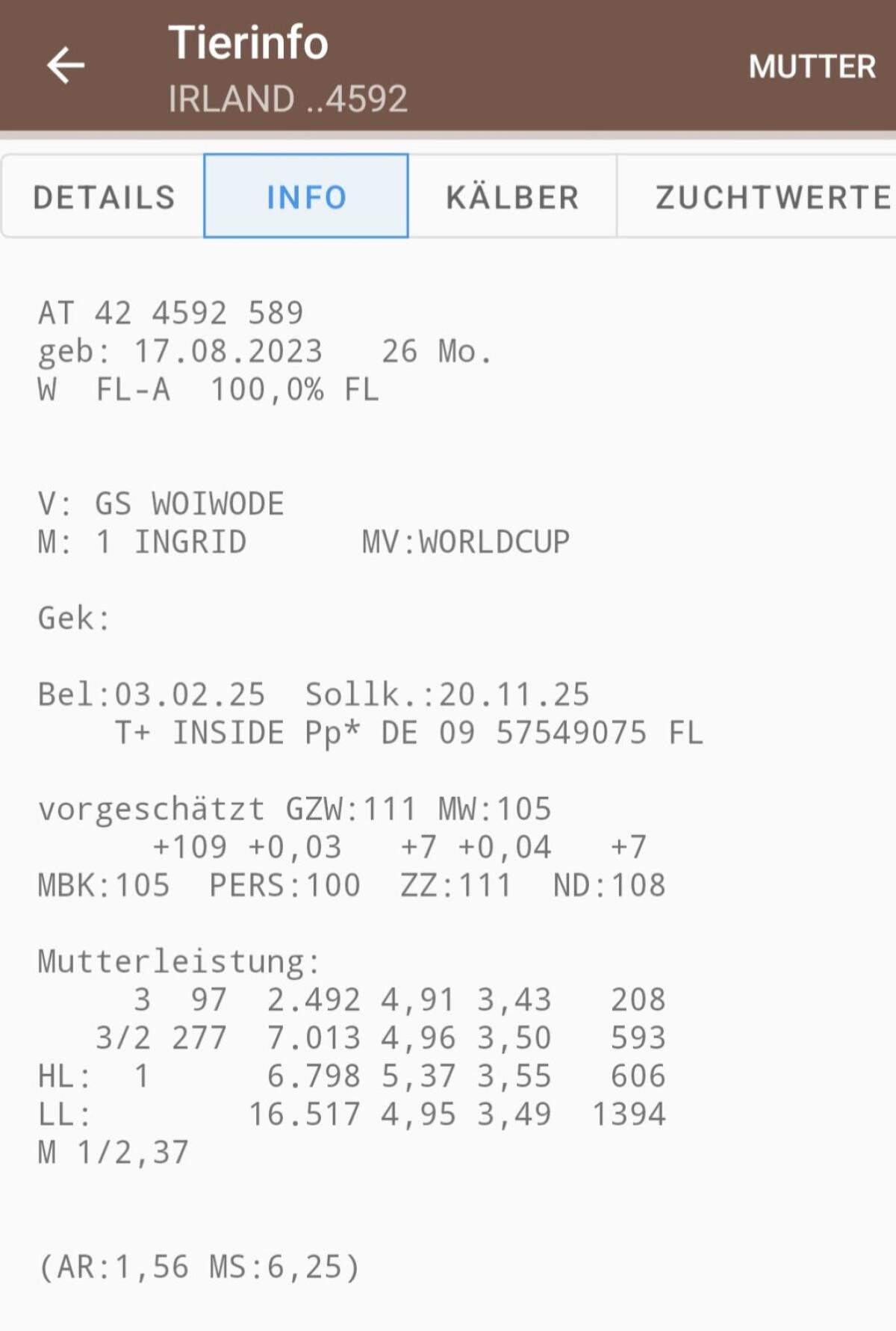The height and width of the screenshot is (1331, 896).
Task: Open the Kälber tab
Action: (512, 197)
